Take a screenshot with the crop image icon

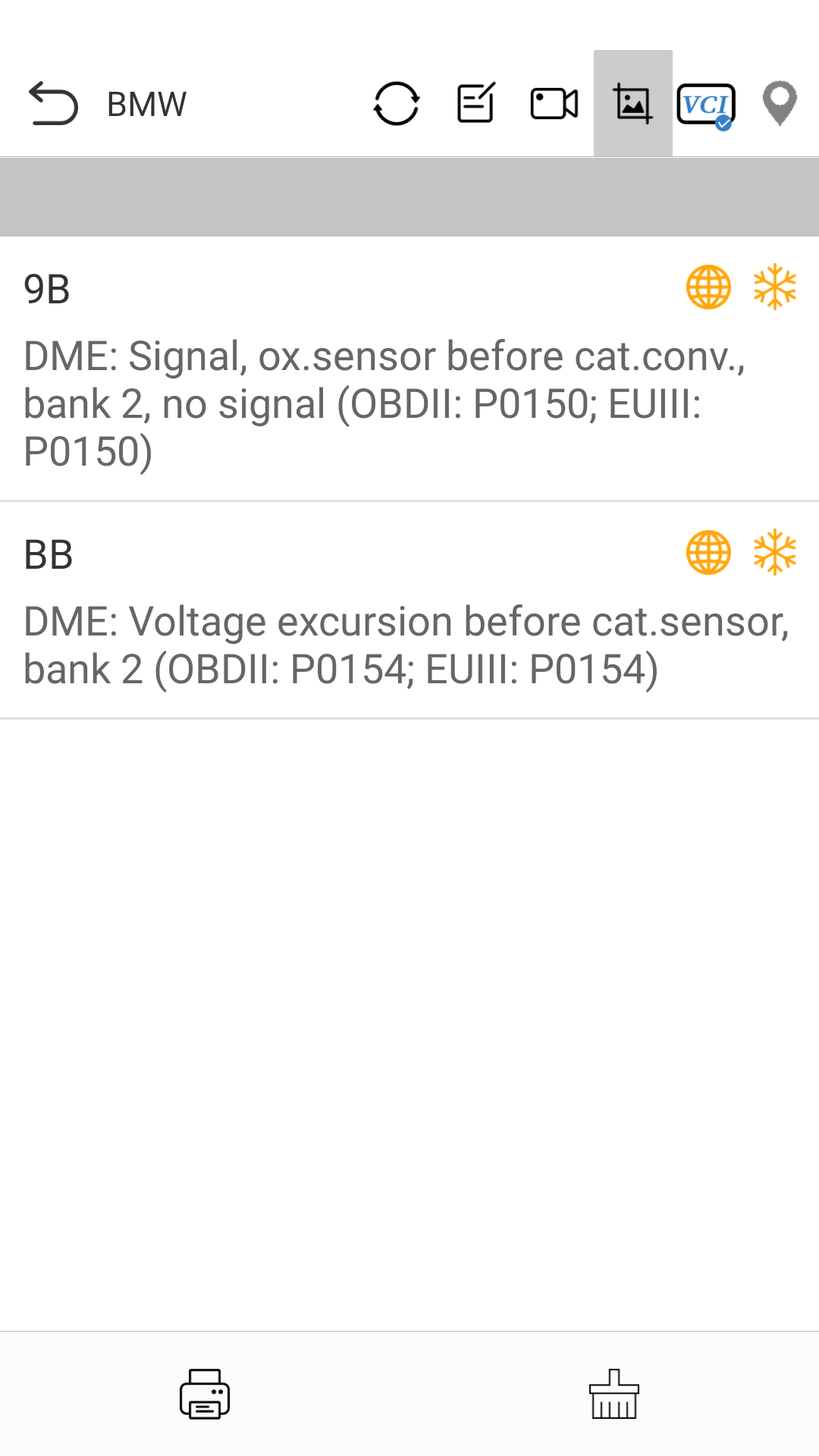click(632, 103)
